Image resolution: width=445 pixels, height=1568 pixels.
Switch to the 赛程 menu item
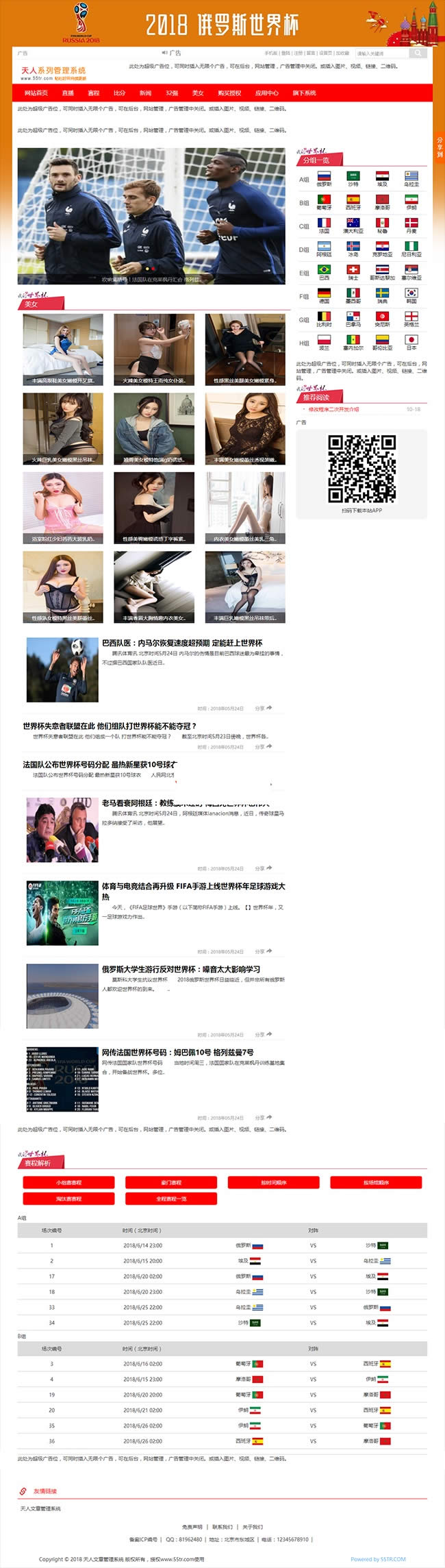coord(94,93)
